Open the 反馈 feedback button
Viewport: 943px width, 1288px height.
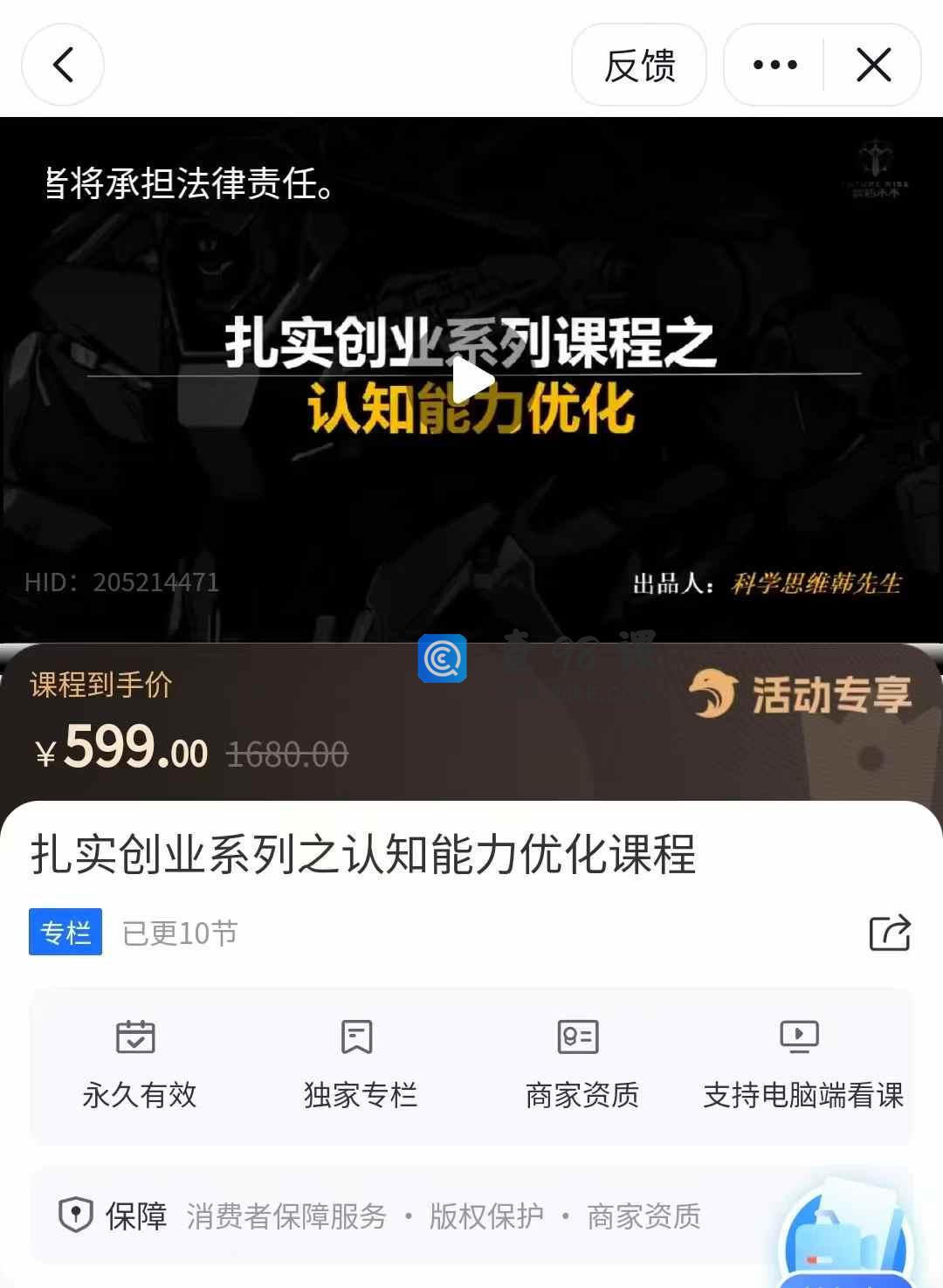[639, 65]
